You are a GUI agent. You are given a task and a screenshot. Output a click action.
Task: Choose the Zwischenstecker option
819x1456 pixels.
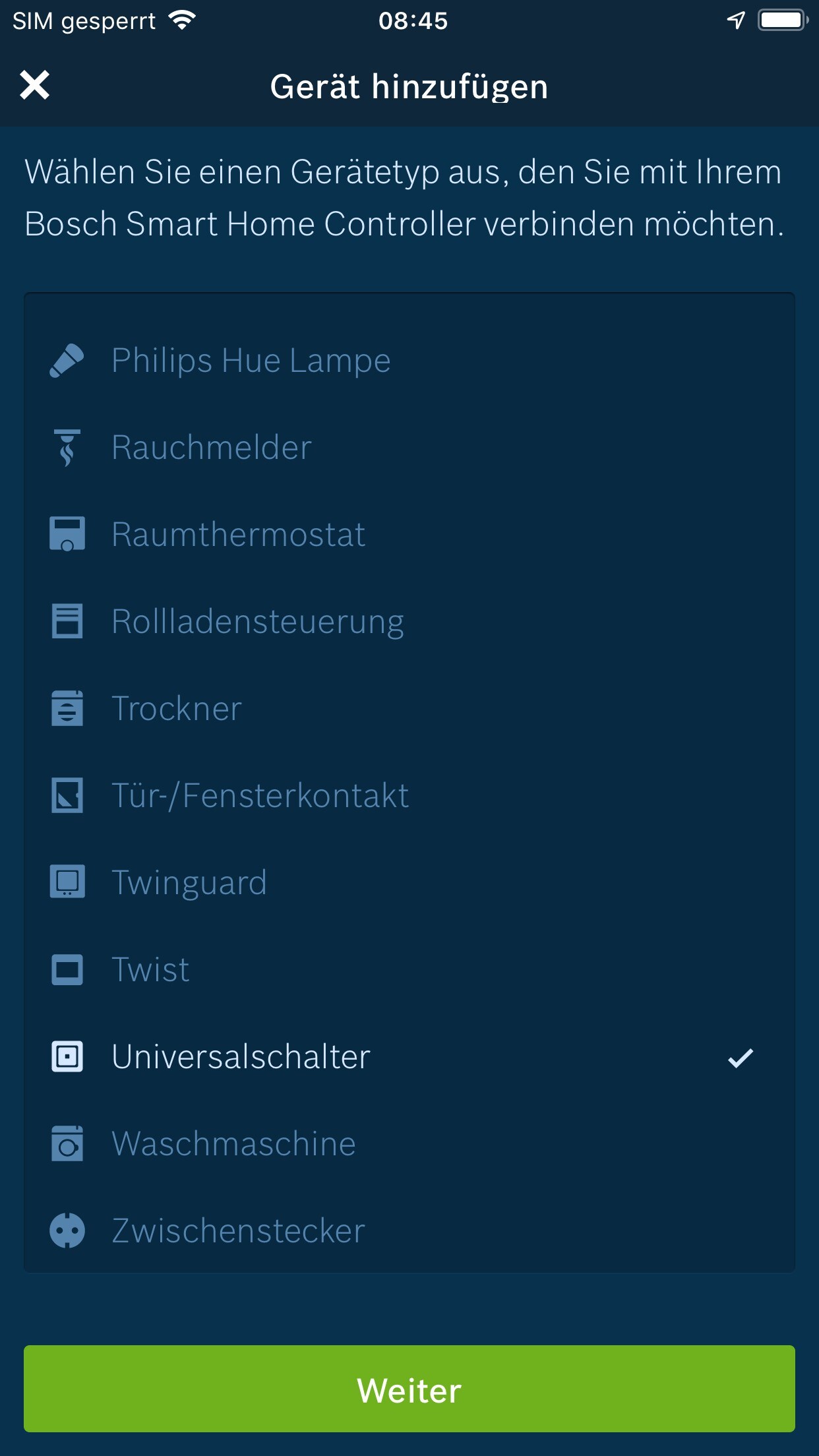tap(409, 1230)
